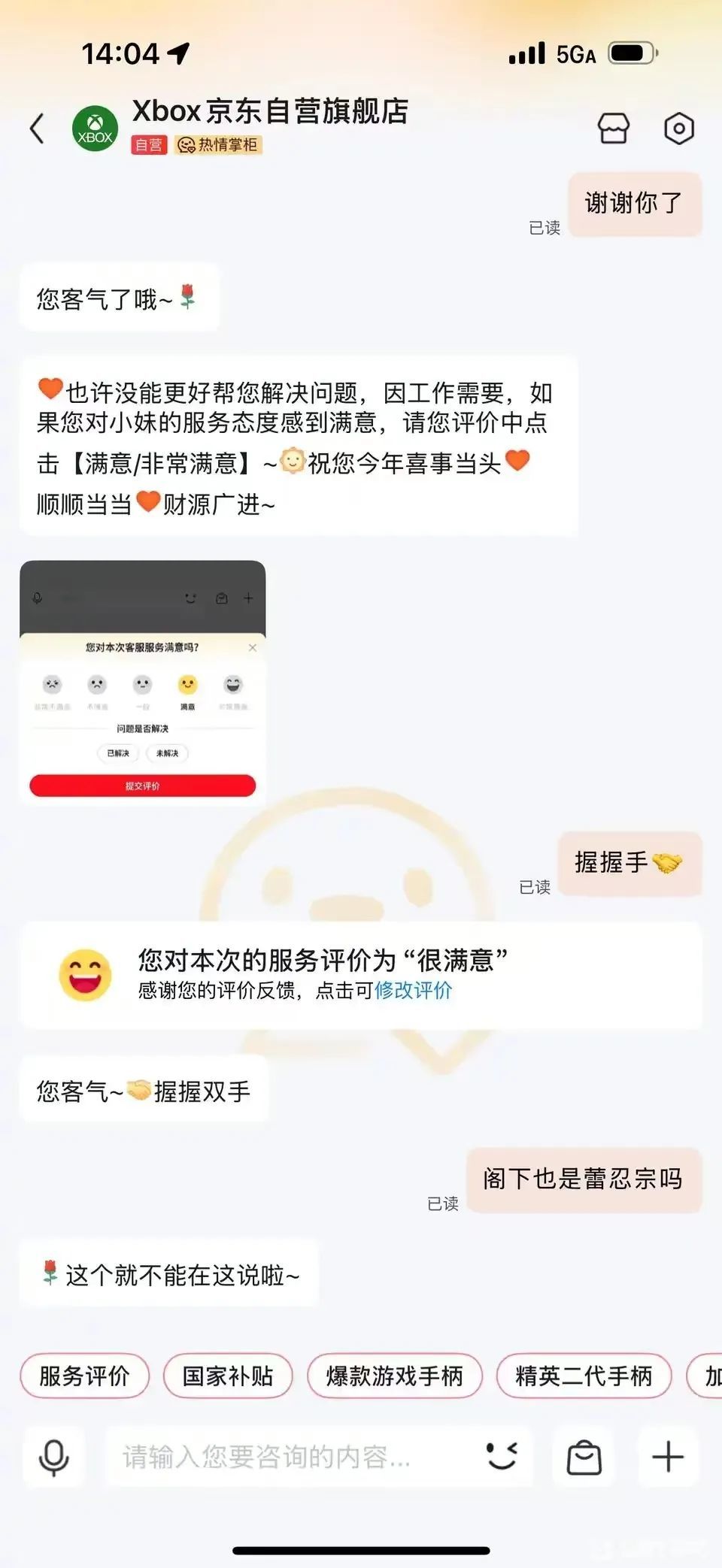The height and width of the screenshot is (1568, 722).
Task: Open the rating screenshot image in chat
Action: point(143,683)
